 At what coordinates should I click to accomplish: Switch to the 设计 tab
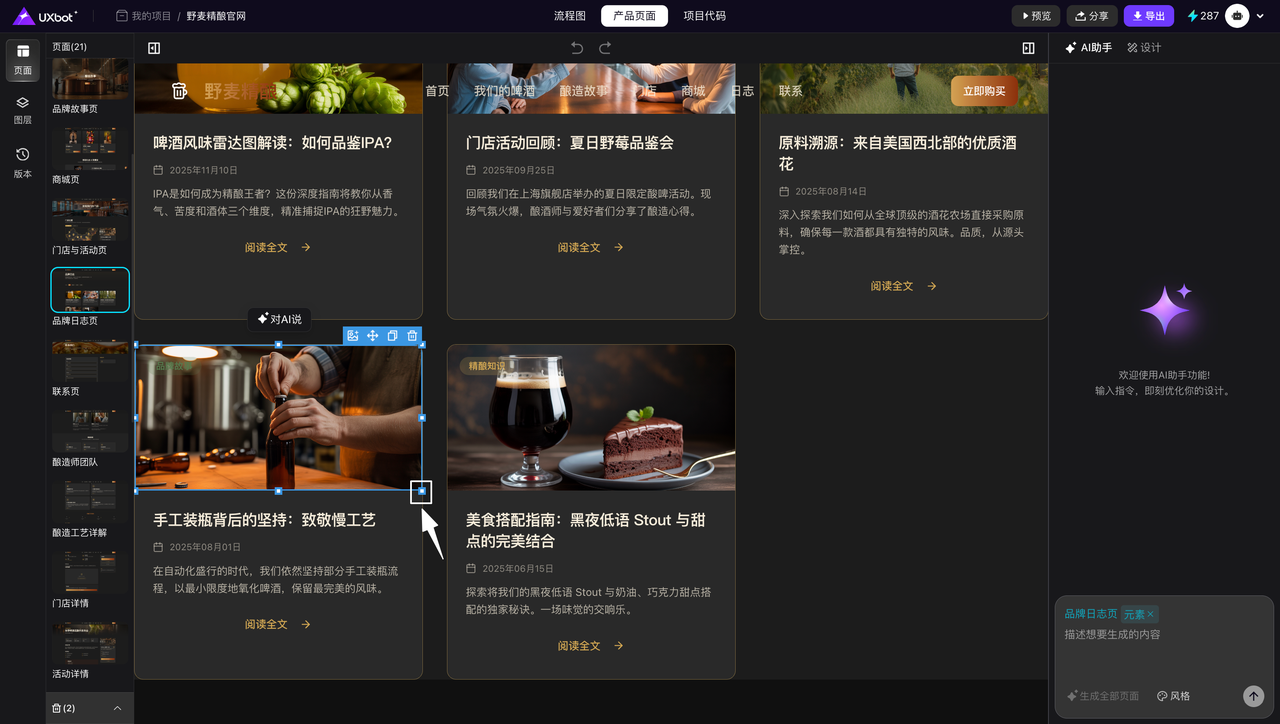[1144, 48]
